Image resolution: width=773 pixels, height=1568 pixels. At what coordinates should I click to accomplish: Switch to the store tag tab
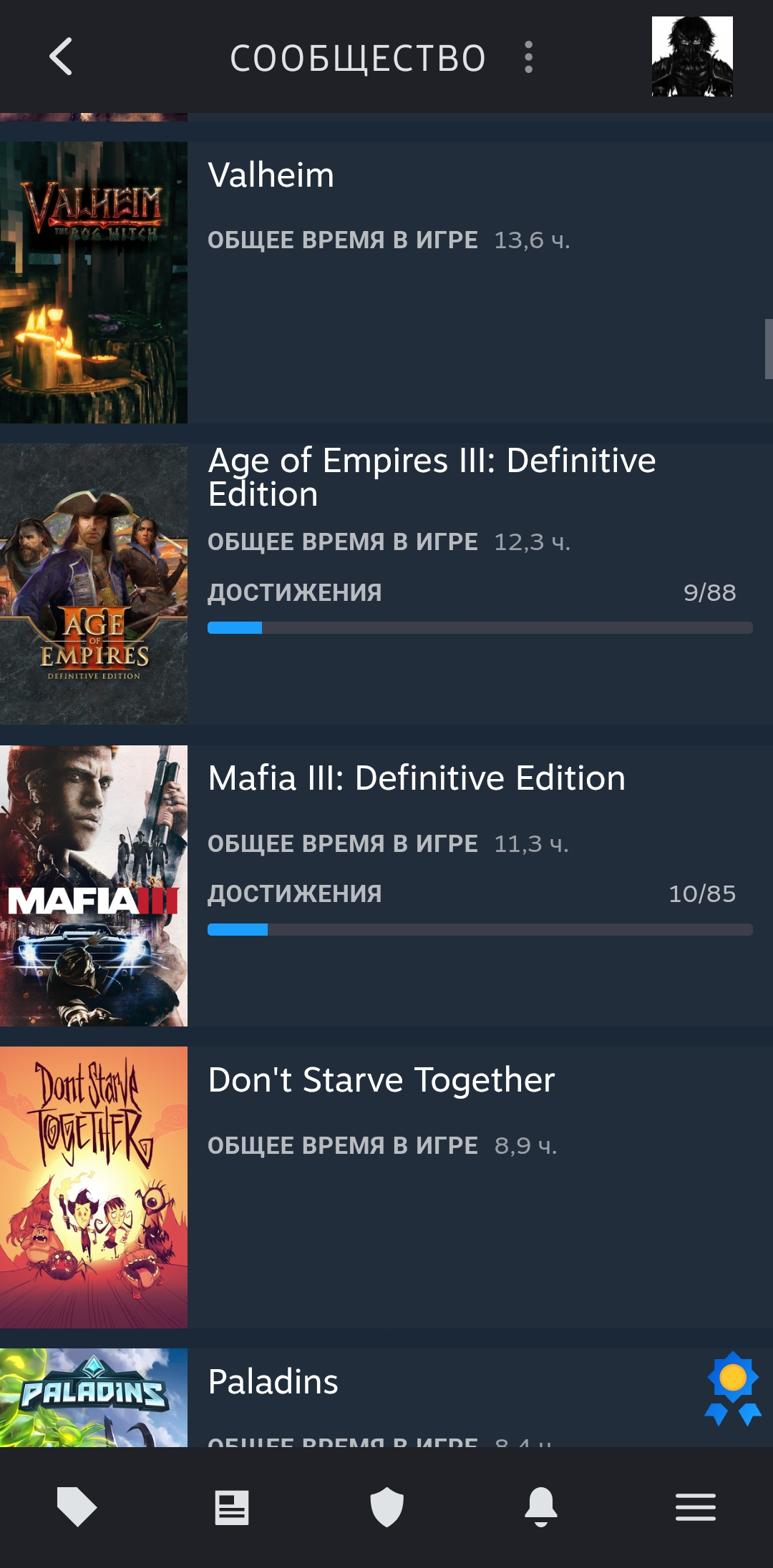(77, 1506)
